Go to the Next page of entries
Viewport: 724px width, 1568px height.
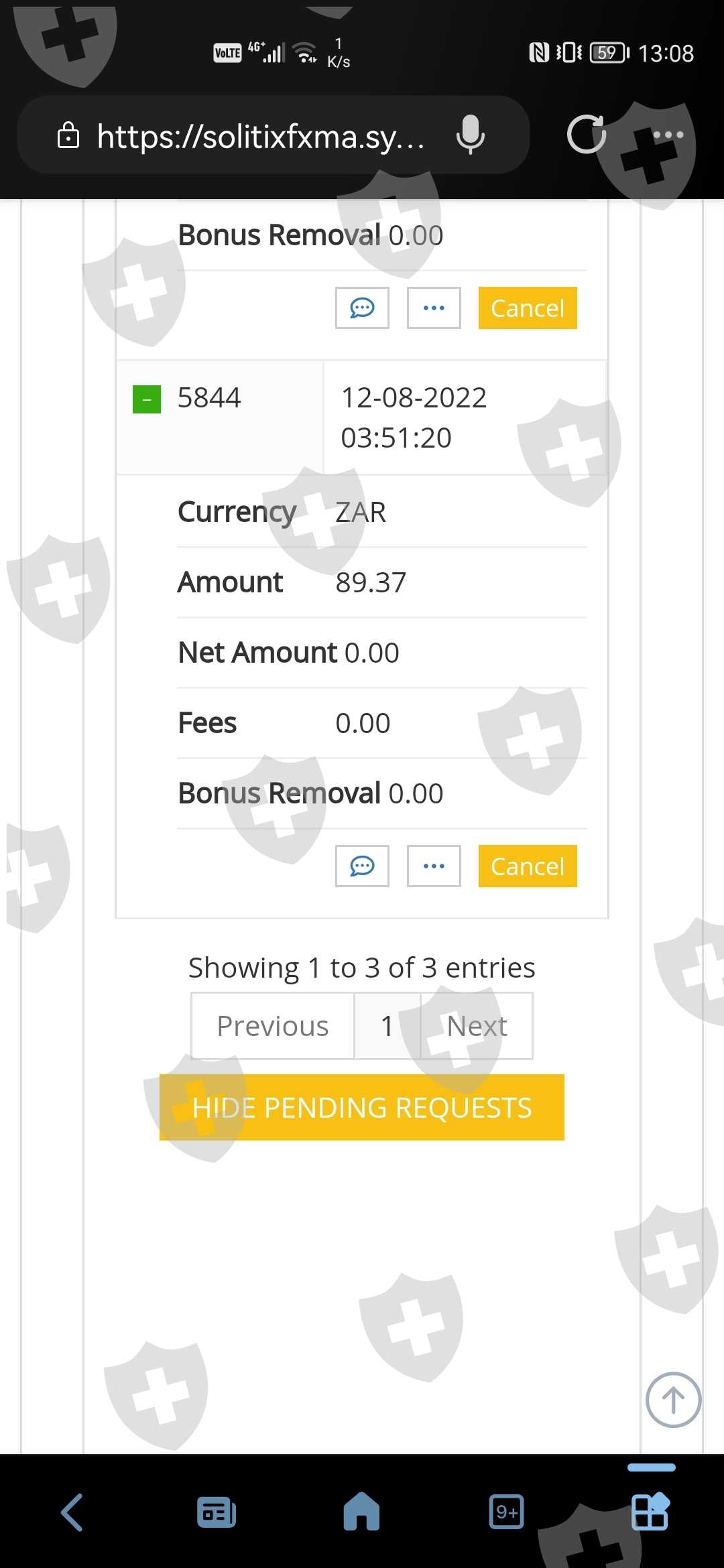[x=477, y=1026]
